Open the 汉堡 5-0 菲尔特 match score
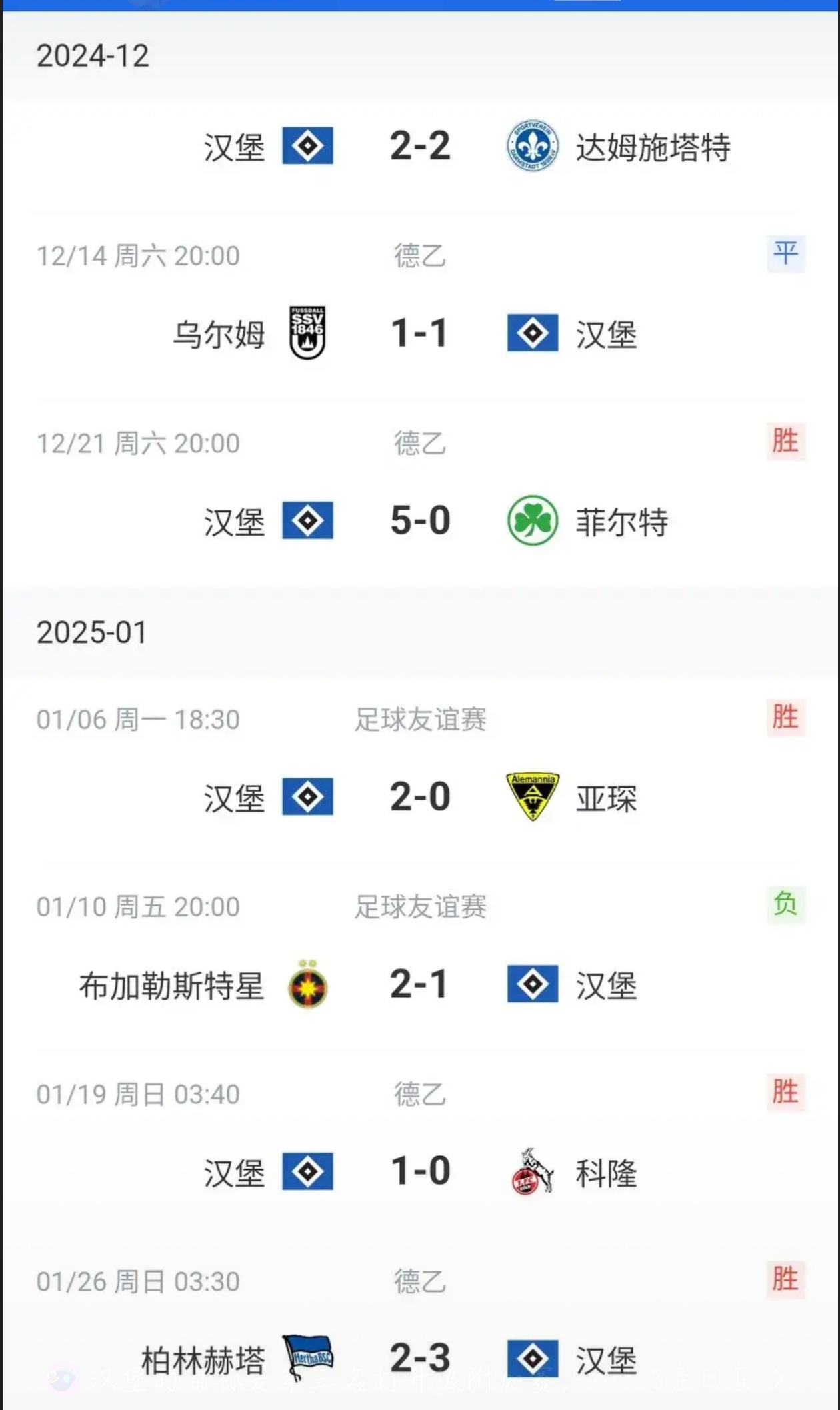This screenshot has width=840, height=1410. pos(420,522)
